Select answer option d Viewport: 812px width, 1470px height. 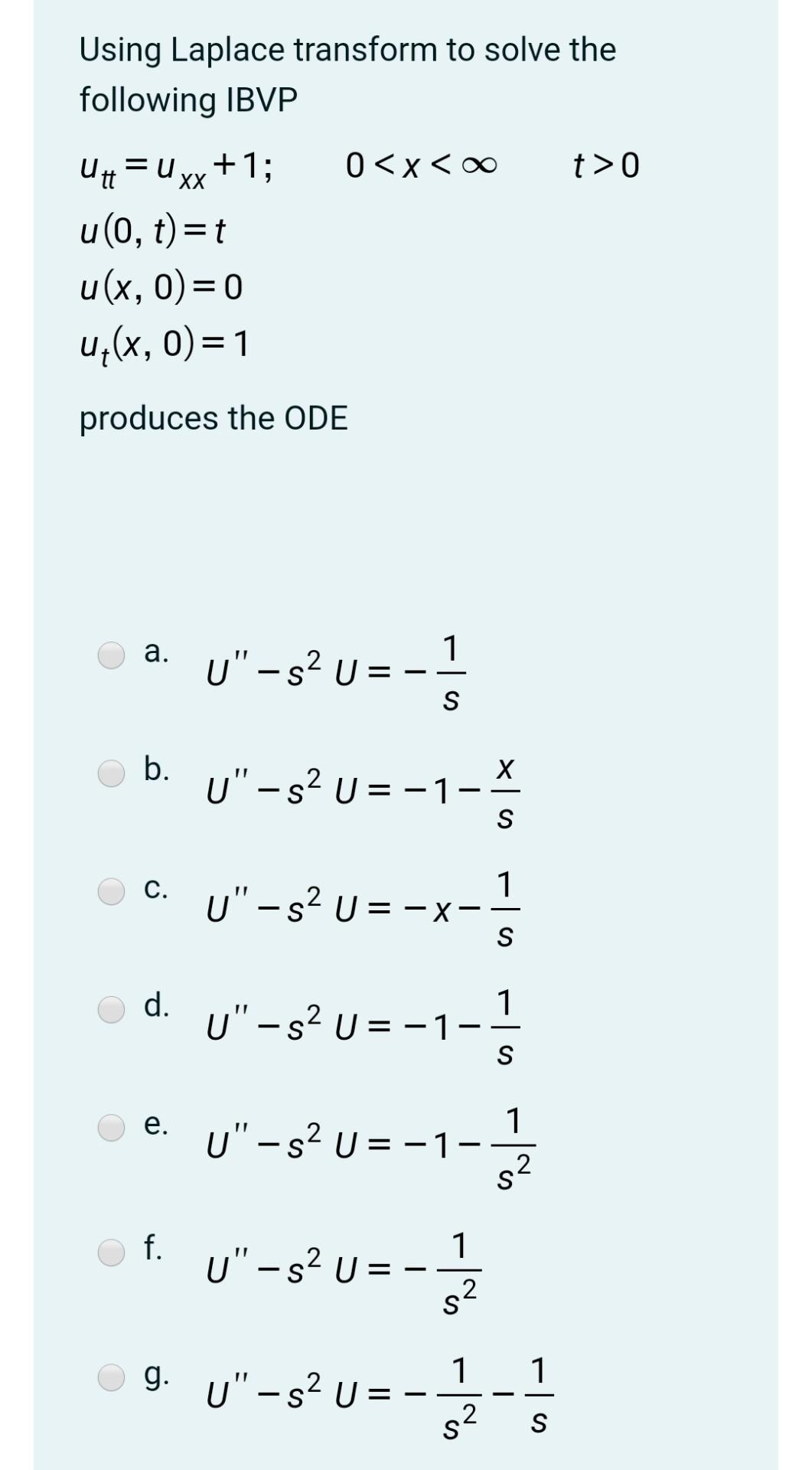pyautogui.click(x=112, y=1008)
